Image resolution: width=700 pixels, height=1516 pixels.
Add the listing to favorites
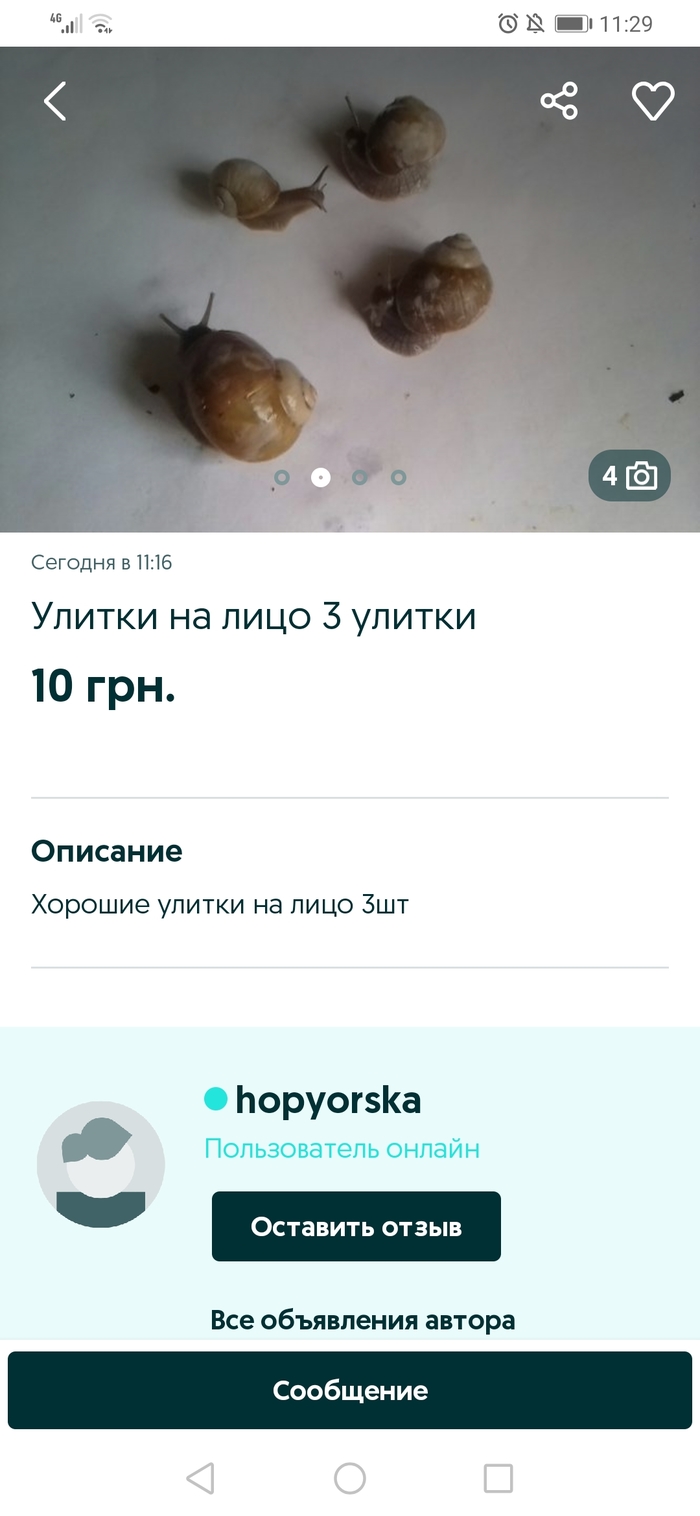coord(652,101)
